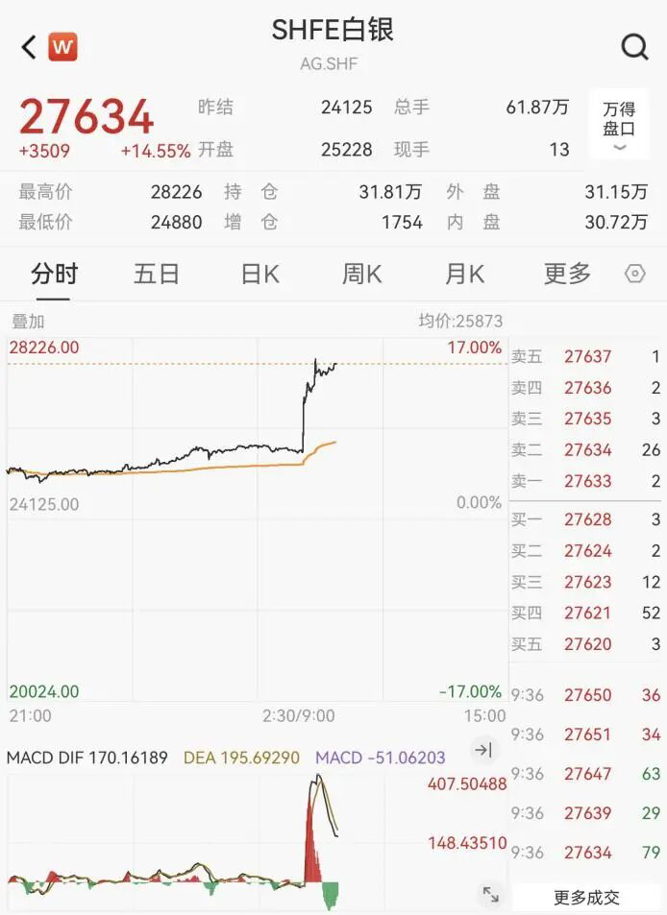Expand the chart to fullscreen

click(x=491, y=893)
